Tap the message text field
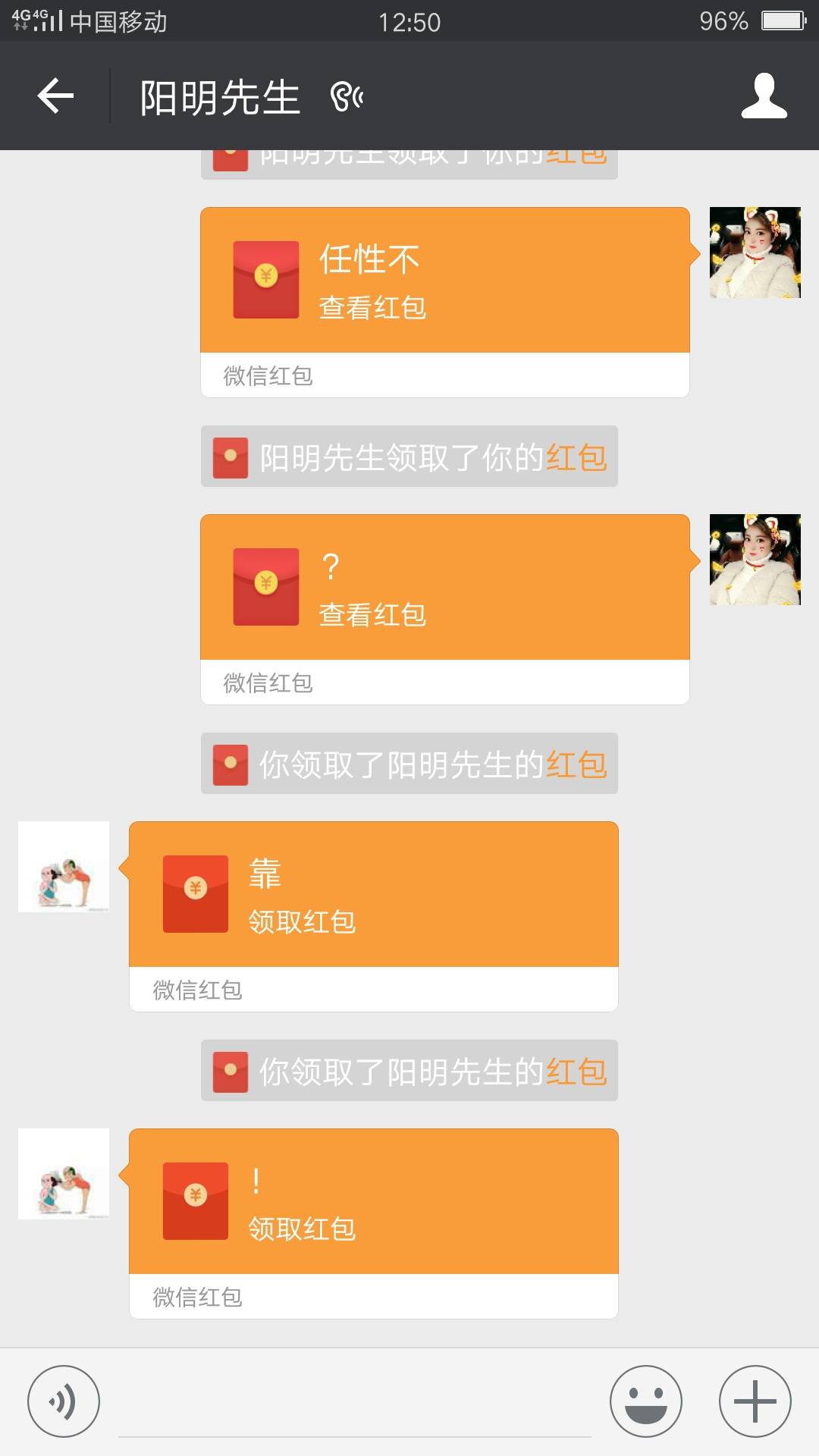 [x=354, y=1403]
